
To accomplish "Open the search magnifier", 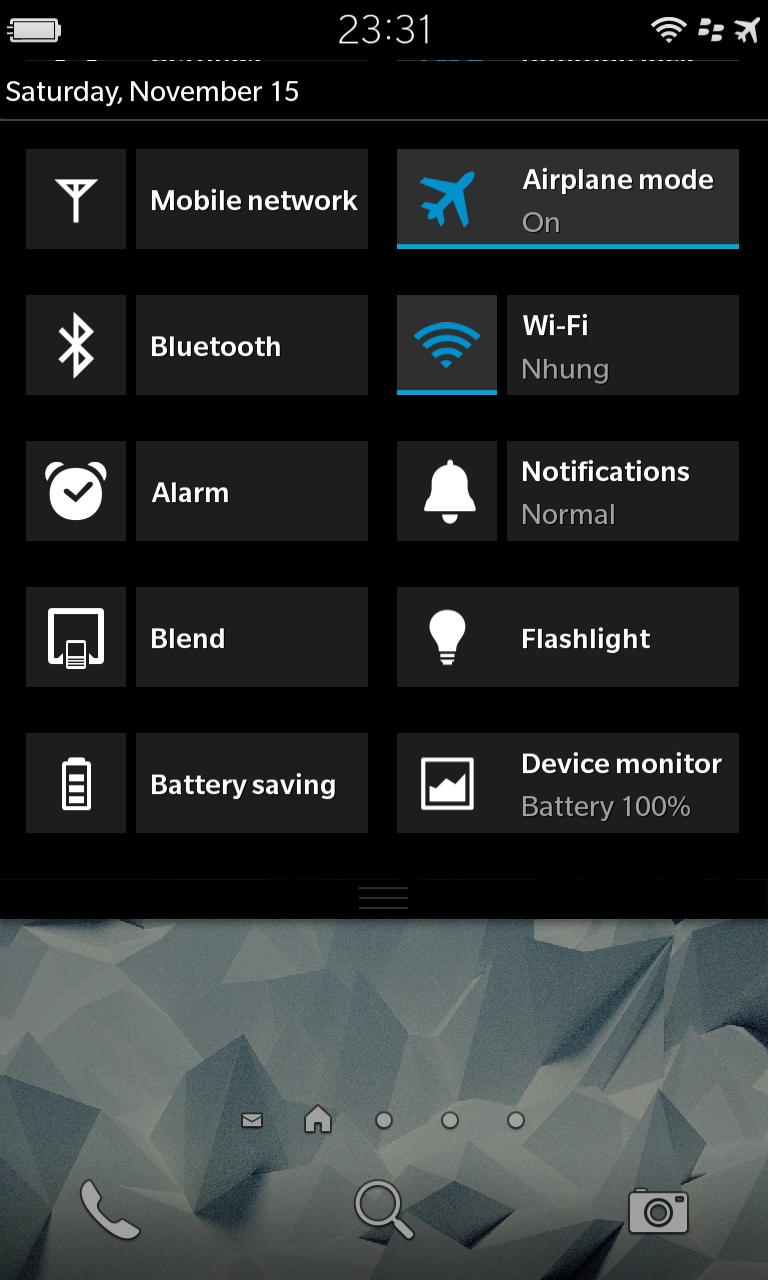I will pos(384,1210).
